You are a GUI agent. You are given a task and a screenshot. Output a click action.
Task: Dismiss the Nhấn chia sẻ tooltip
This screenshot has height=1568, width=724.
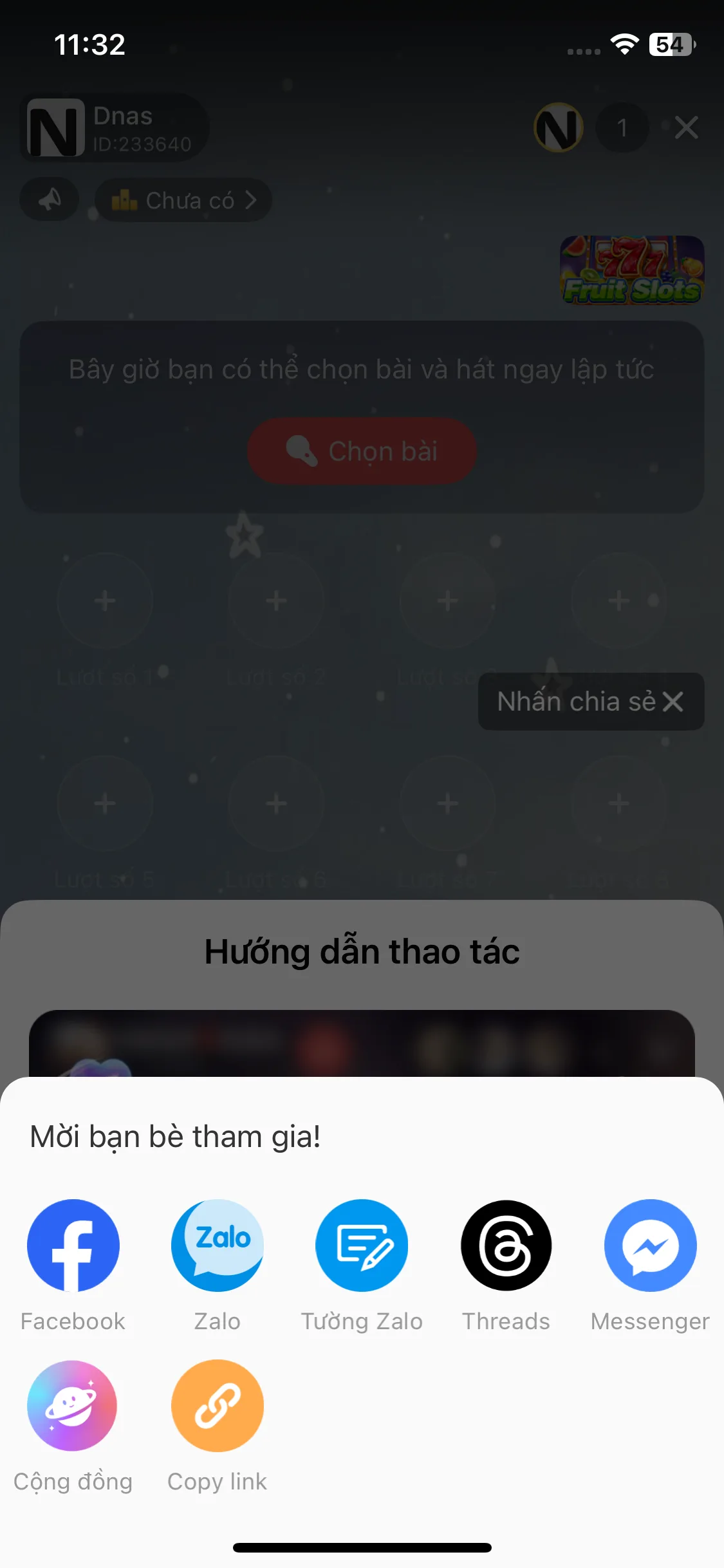pyautogui.click(x=673, y=702)
